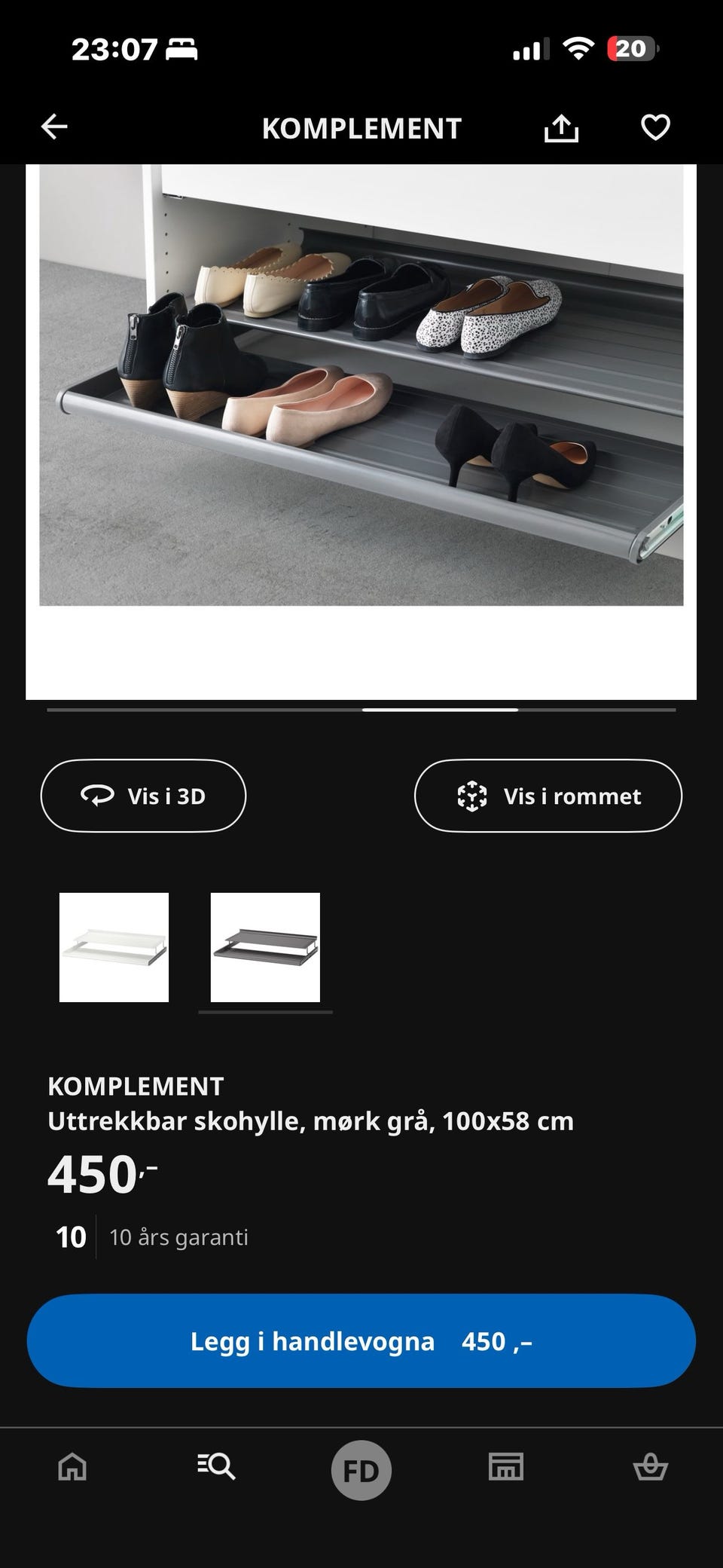Open the IKEA Home tab
Image resolution: width=723 pixels, height=1568 pixels.
[x=72, y=1468]
